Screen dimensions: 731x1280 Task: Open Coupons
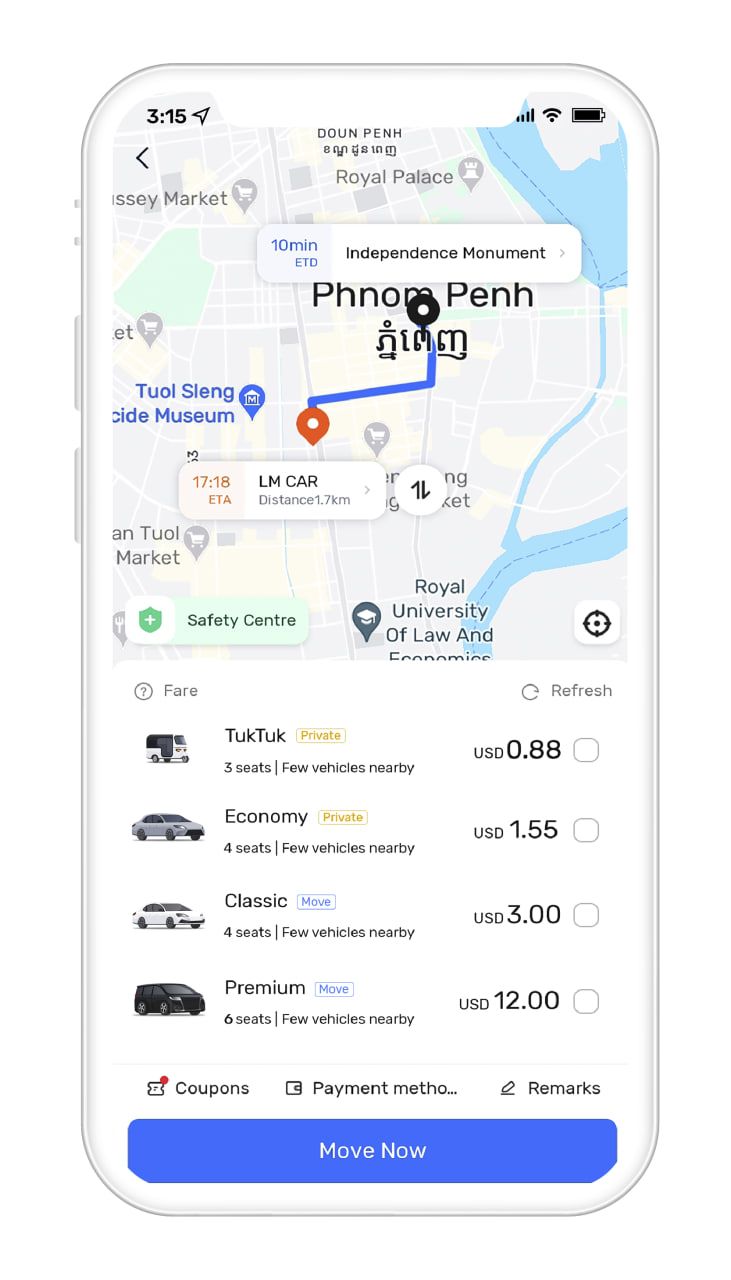point(198,1088)
